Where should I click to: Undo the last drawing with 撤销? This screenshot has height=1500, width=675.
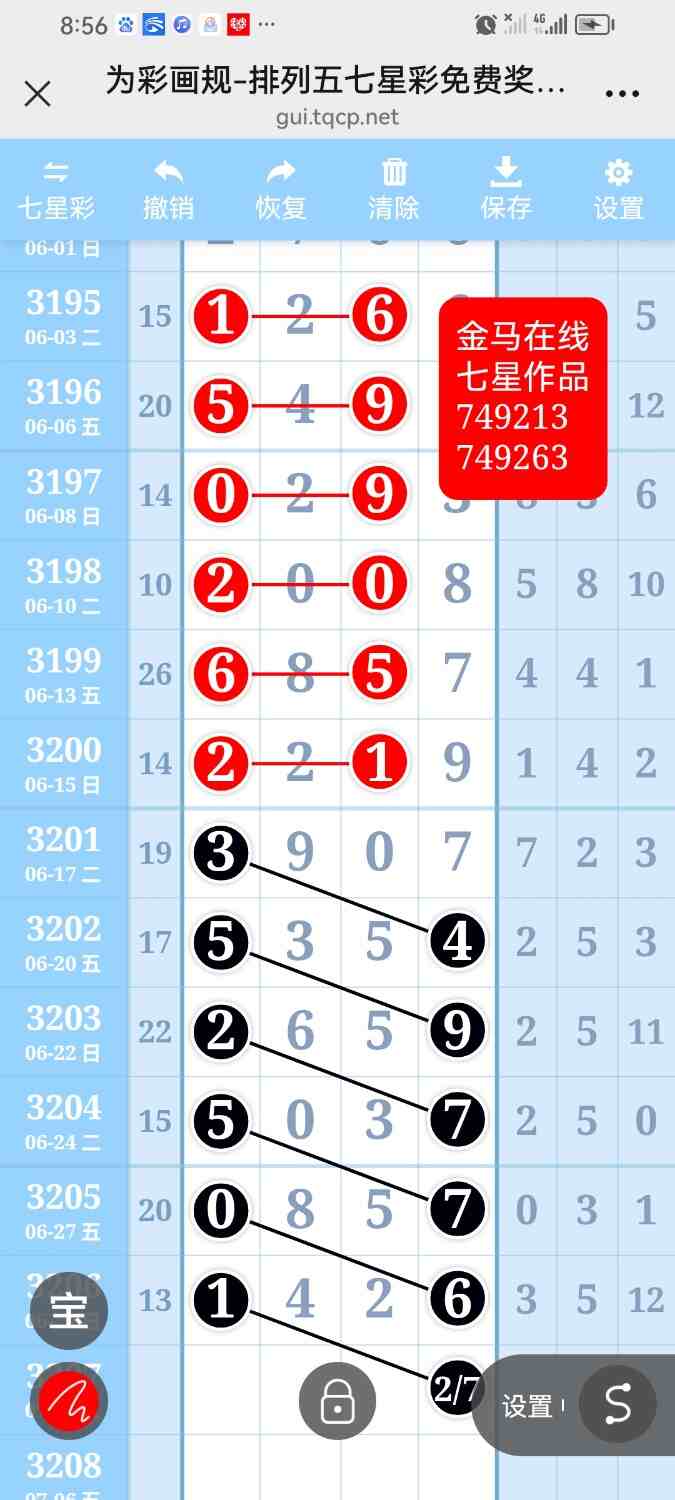tap(168, 190)
